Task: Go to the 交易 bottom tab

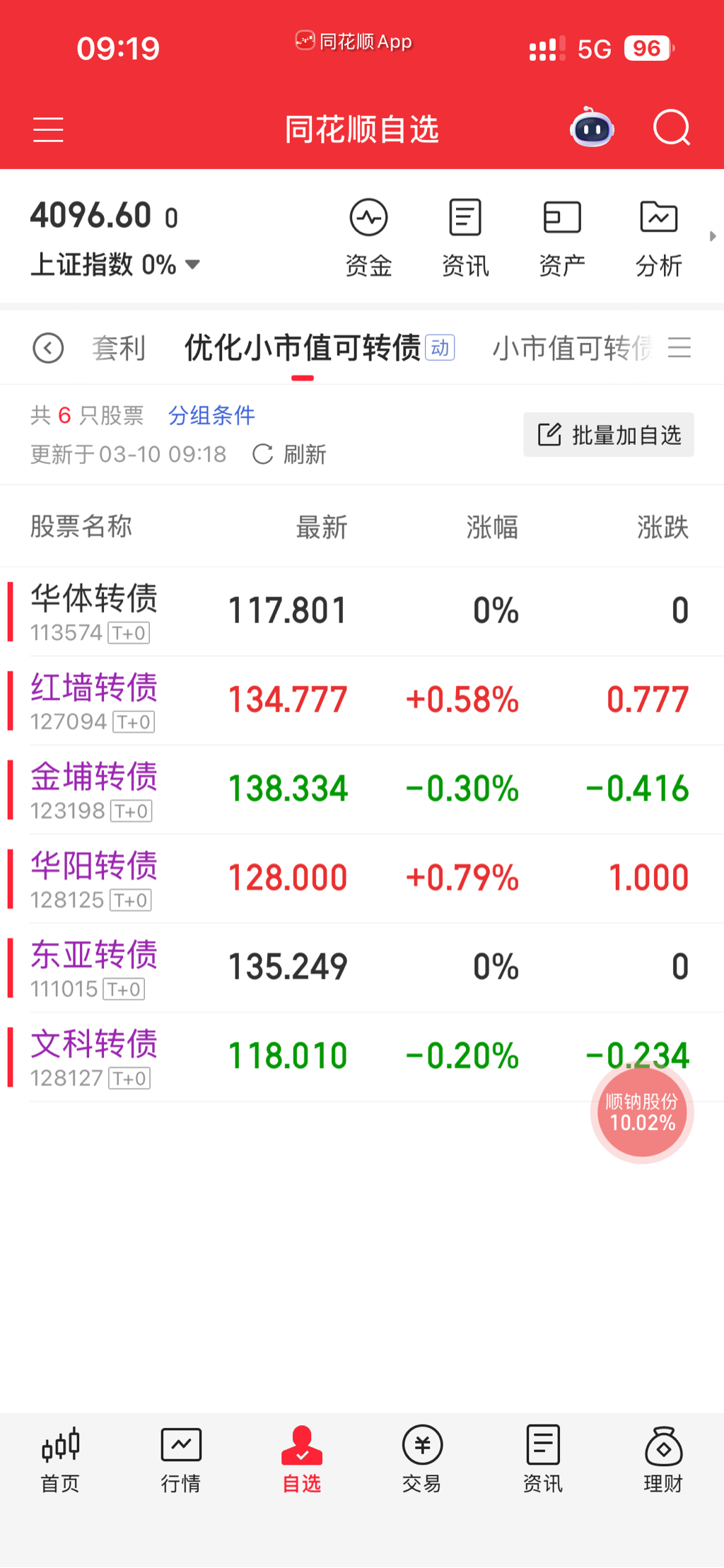Action: [x=422, y=1460]
